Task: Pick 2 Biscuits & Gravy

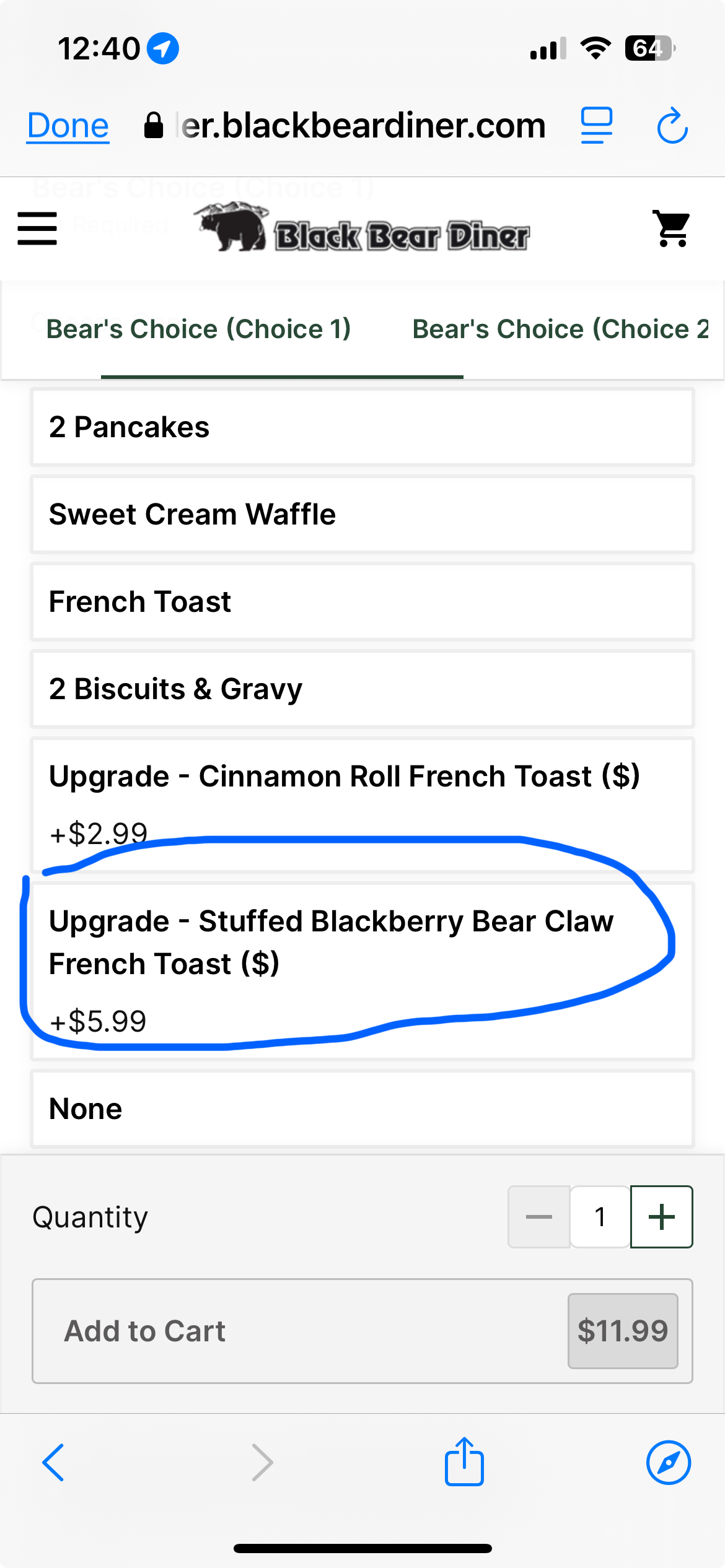Action: pyautogui.click(x=362, y=689)
